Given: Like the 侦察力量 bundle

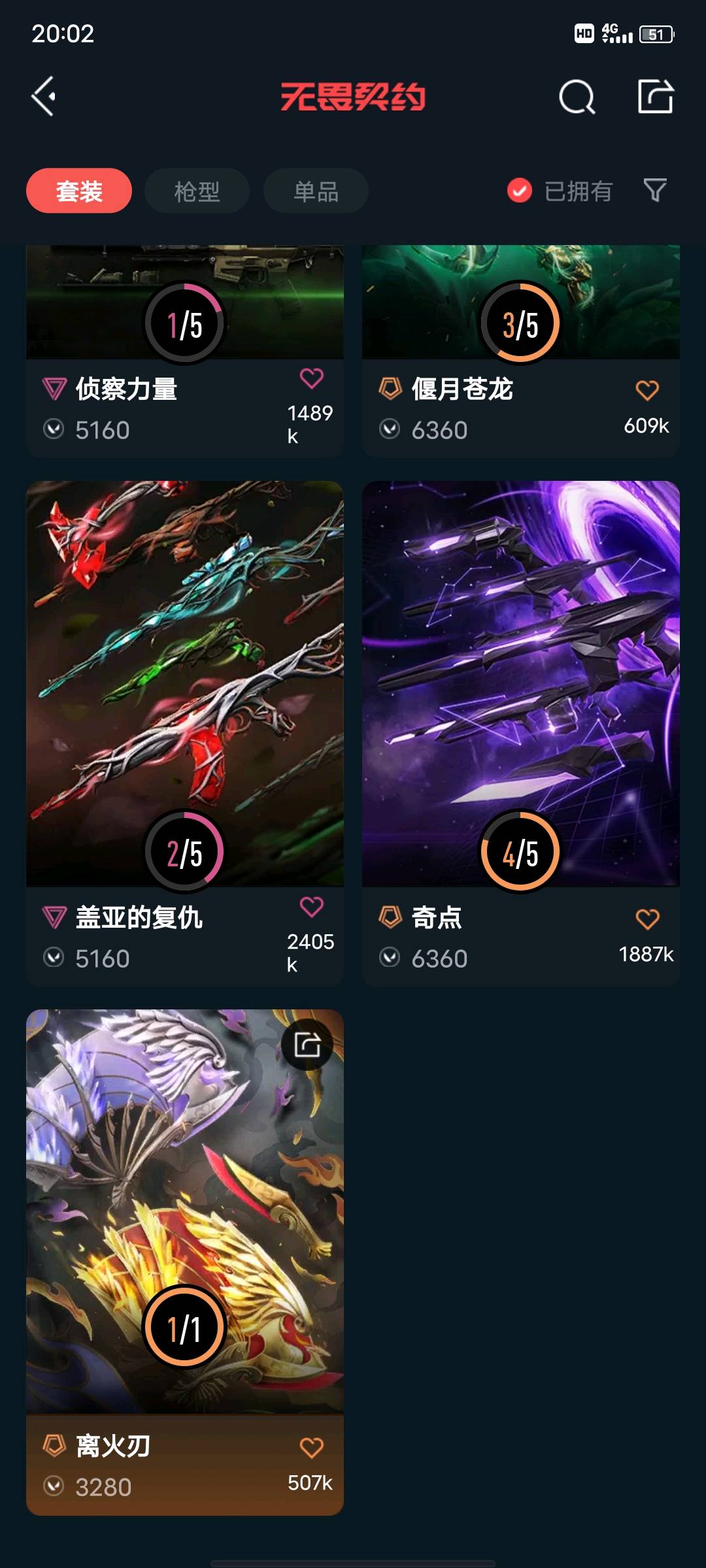Looking at the screenshot, I should pyautogui.click(x=311, y=378).
